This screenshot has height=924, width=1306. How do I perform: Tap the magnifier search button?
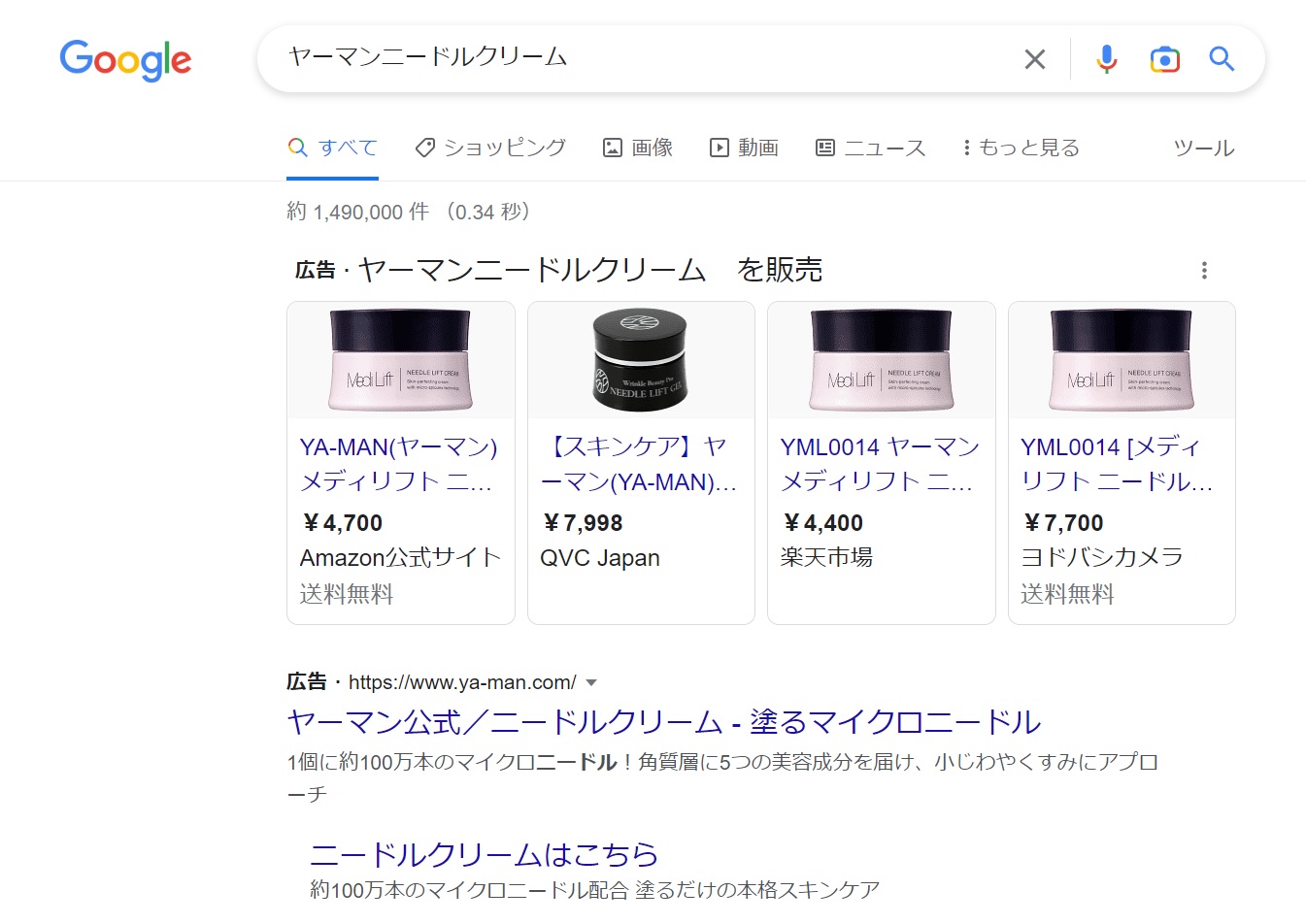point(1222,59)
